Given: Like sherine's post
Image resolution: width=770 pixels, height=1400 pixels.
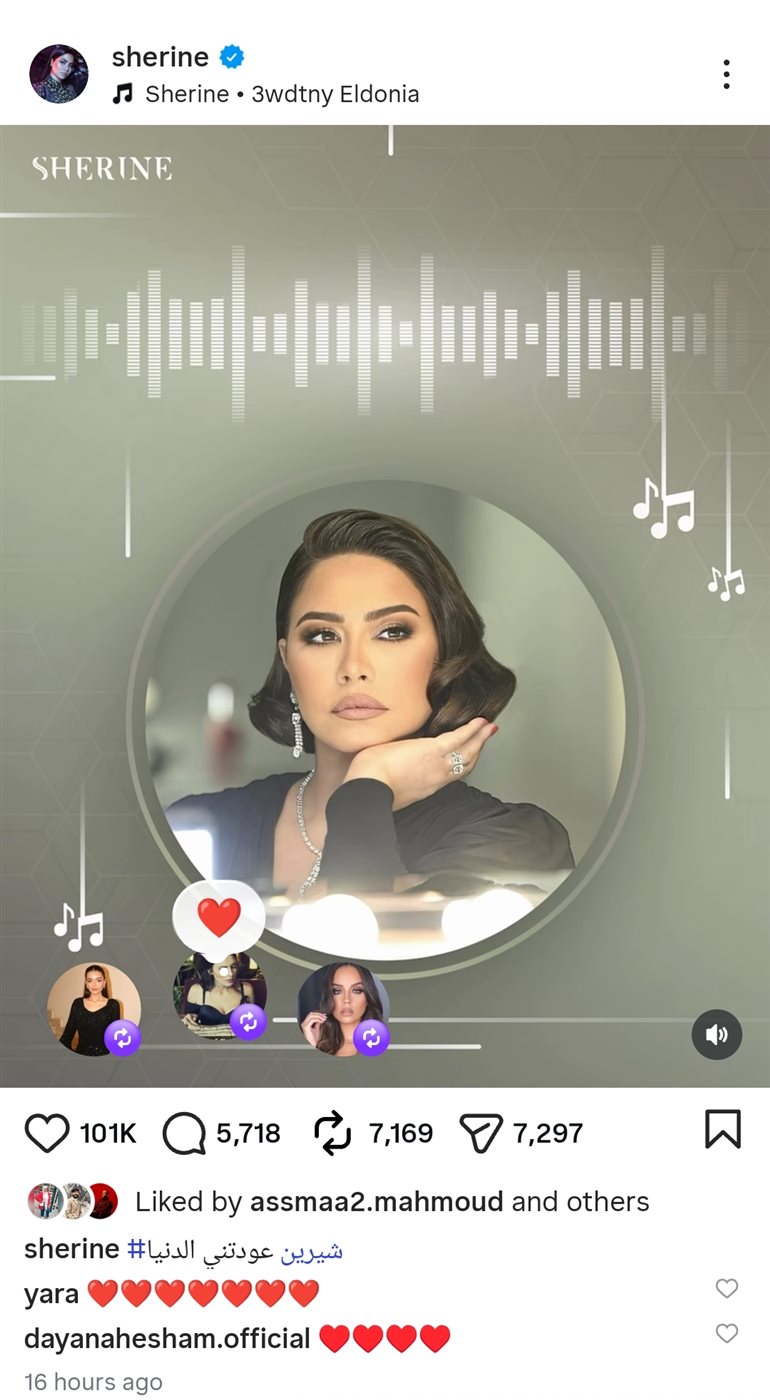Looking at the screenshot, I should (x=47, y=1133).
